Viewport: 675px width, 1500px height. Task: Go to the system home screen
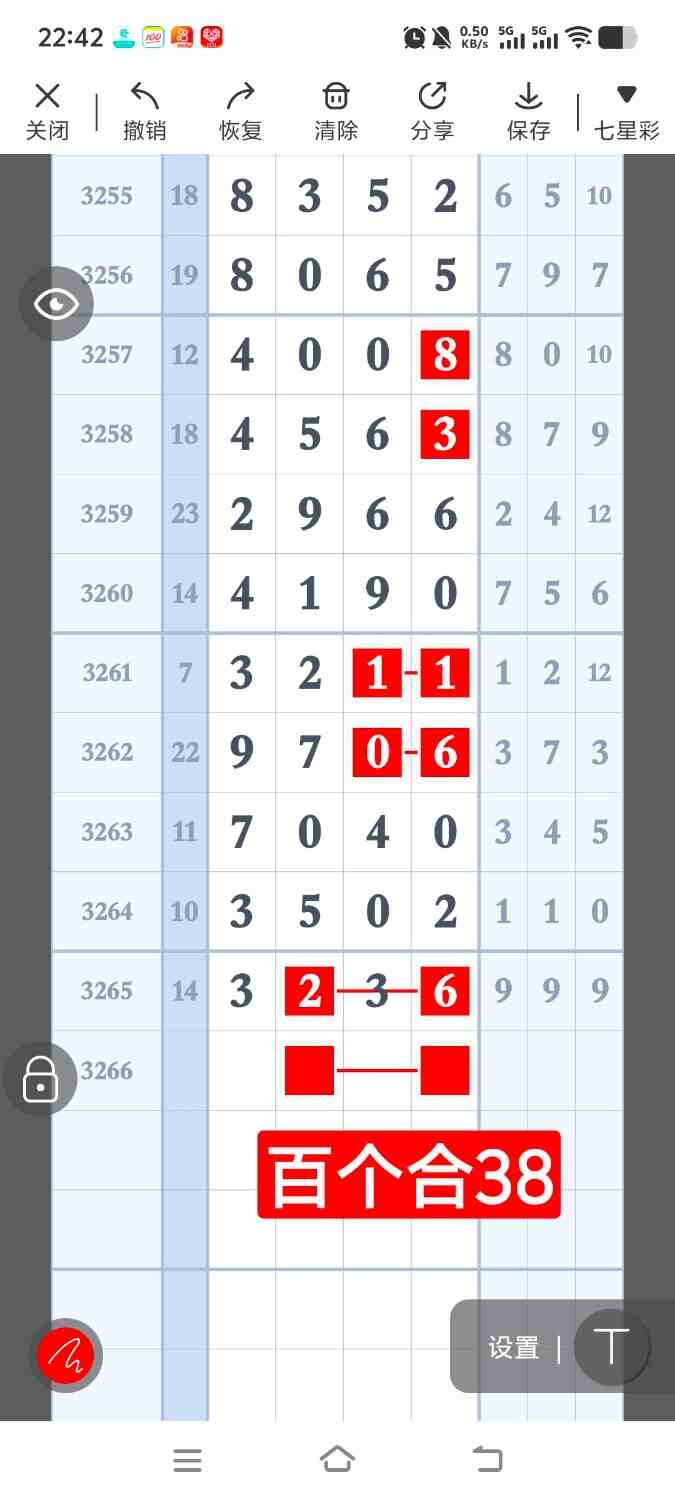click(x=337, y=1460)
